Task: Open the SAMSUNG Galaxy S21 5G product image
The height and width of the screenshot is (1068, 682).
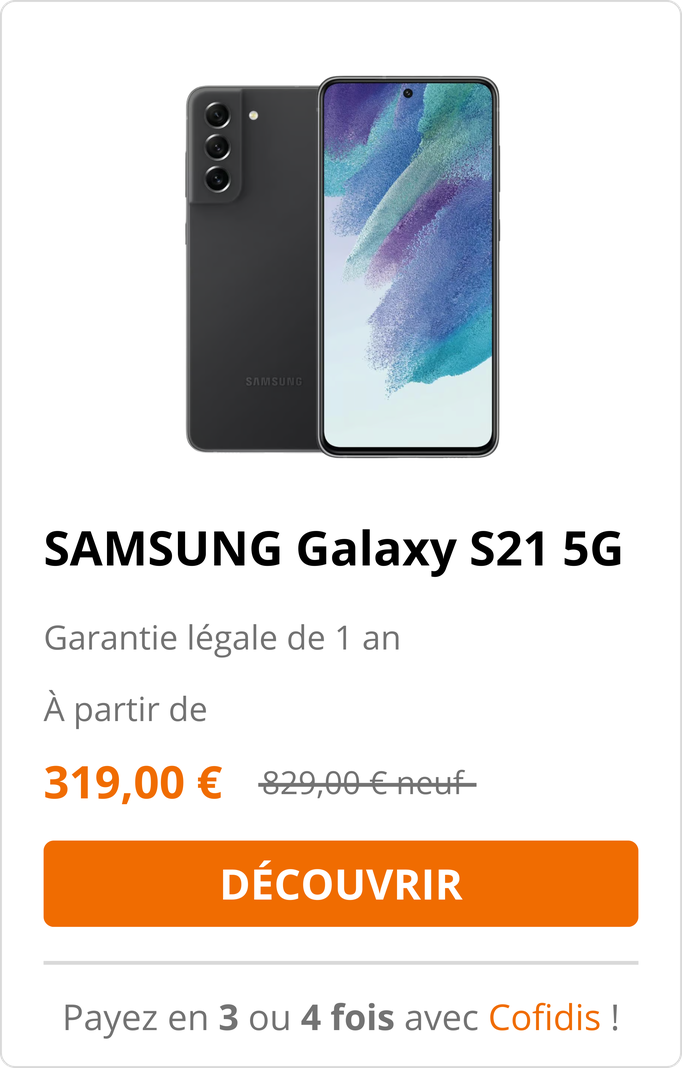Action: point(341,267)
